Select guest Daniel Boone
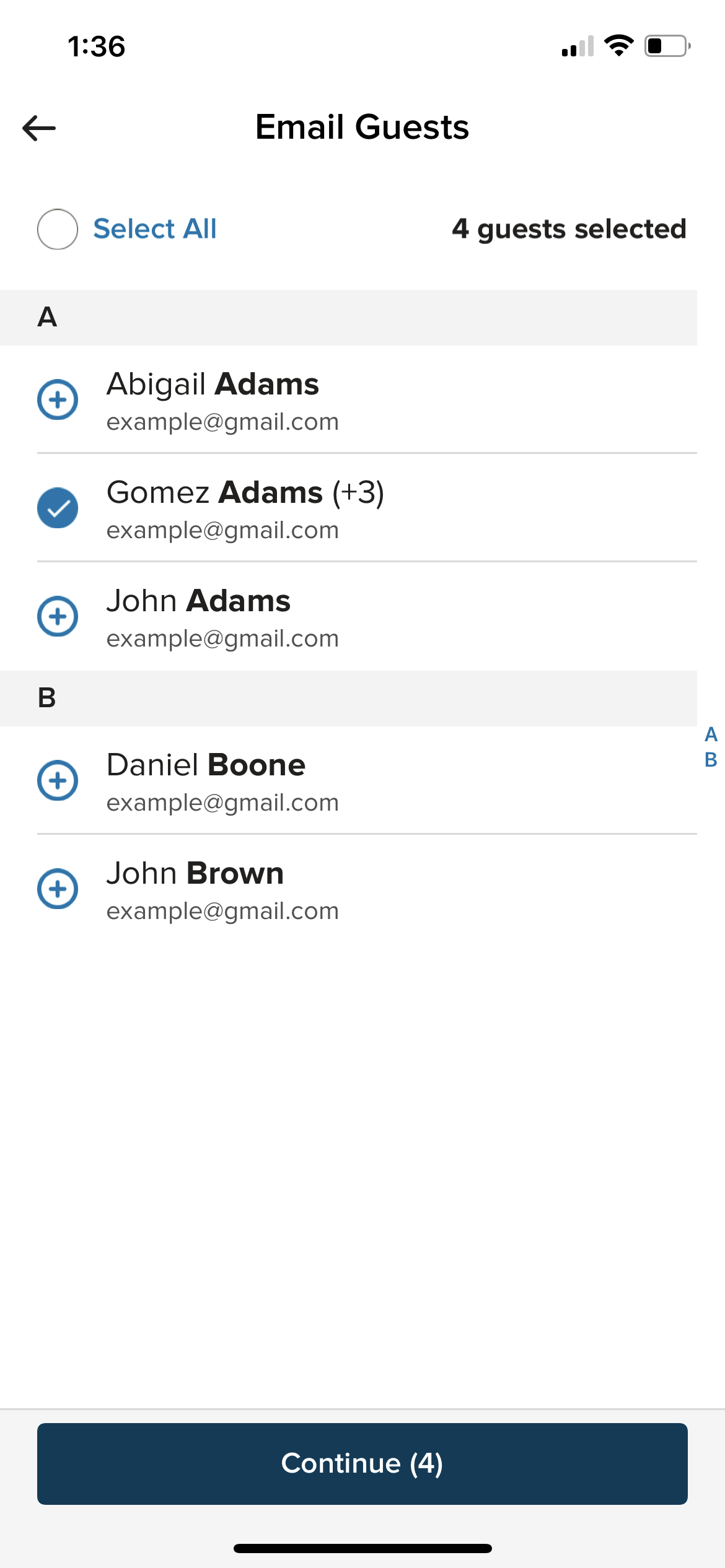 tap(58, 780)
